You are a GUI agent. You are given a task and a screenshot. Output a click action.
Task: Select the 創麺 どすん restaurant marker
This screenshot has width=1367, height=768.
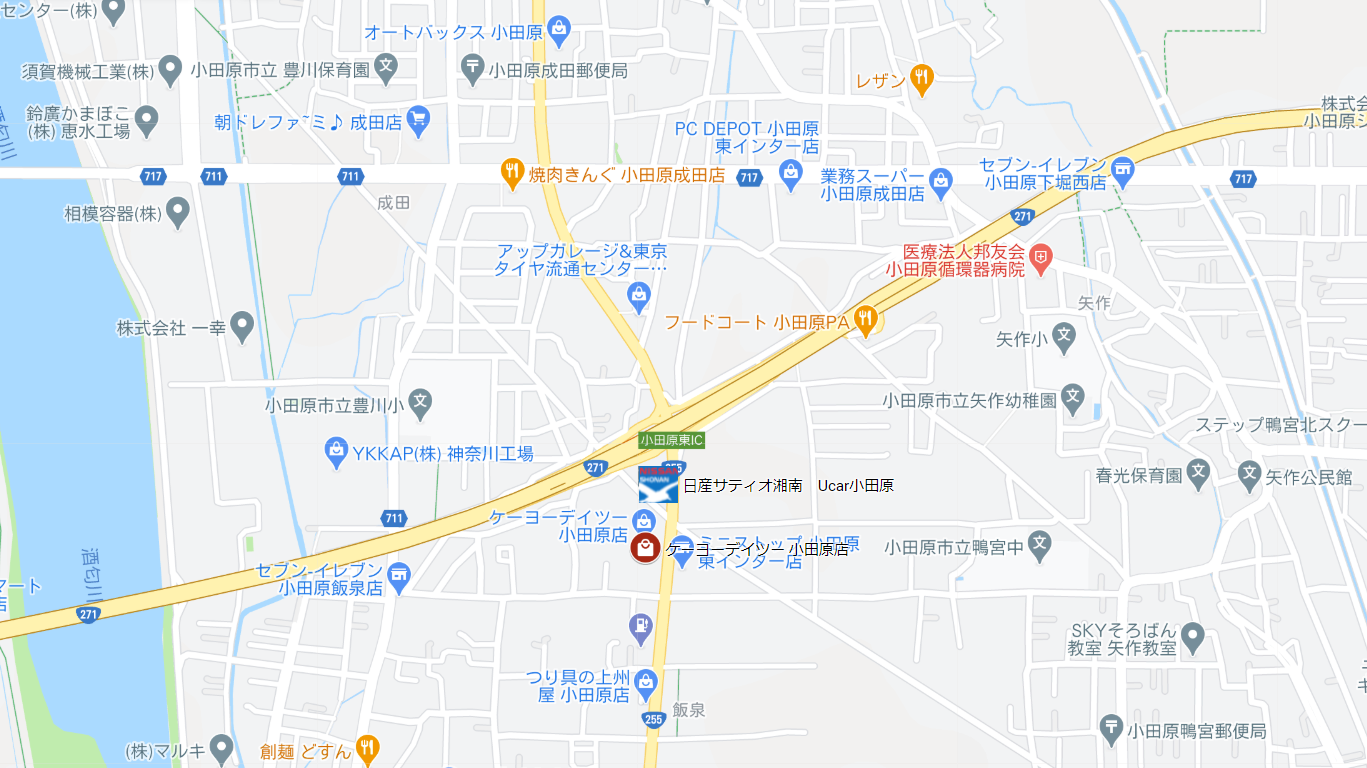coord(368,746)
